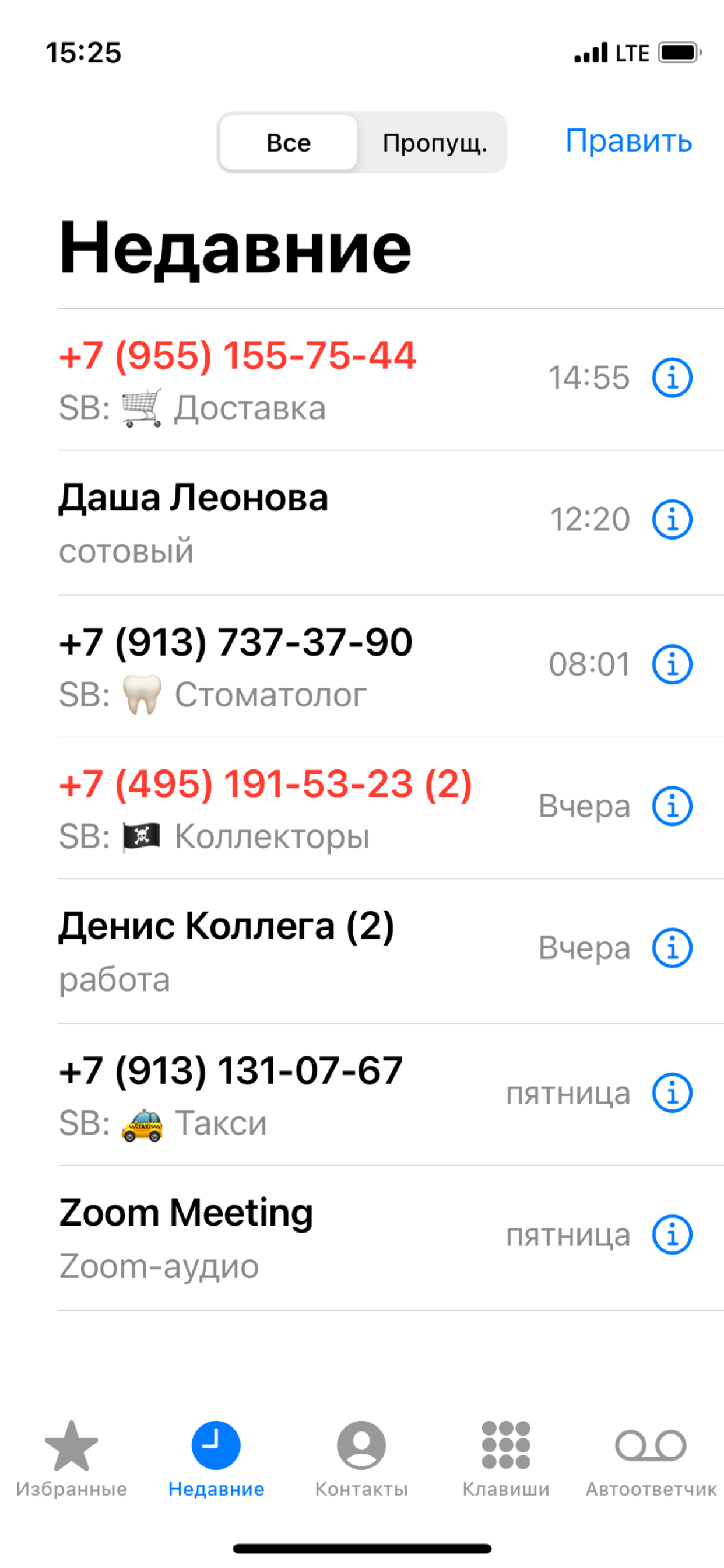The image size is (724, 1568).
Task: Tap the info icon next to Даша Леонова
Action: click(672, 518)
